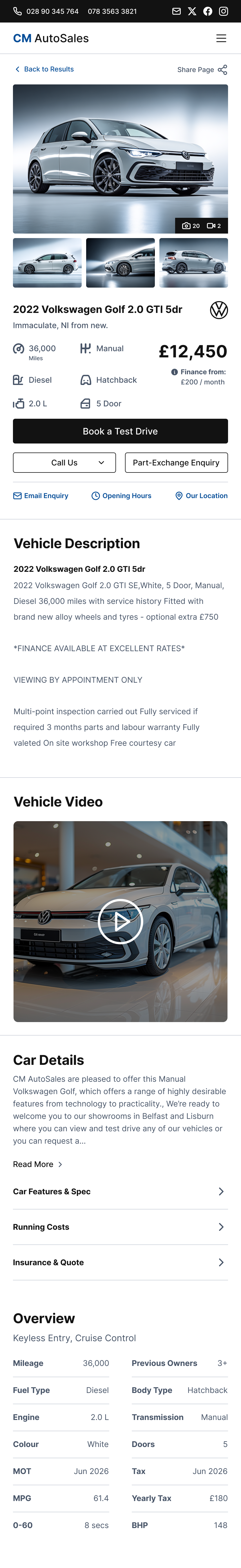Expand Insurance & Quote

pos(120,1262)
